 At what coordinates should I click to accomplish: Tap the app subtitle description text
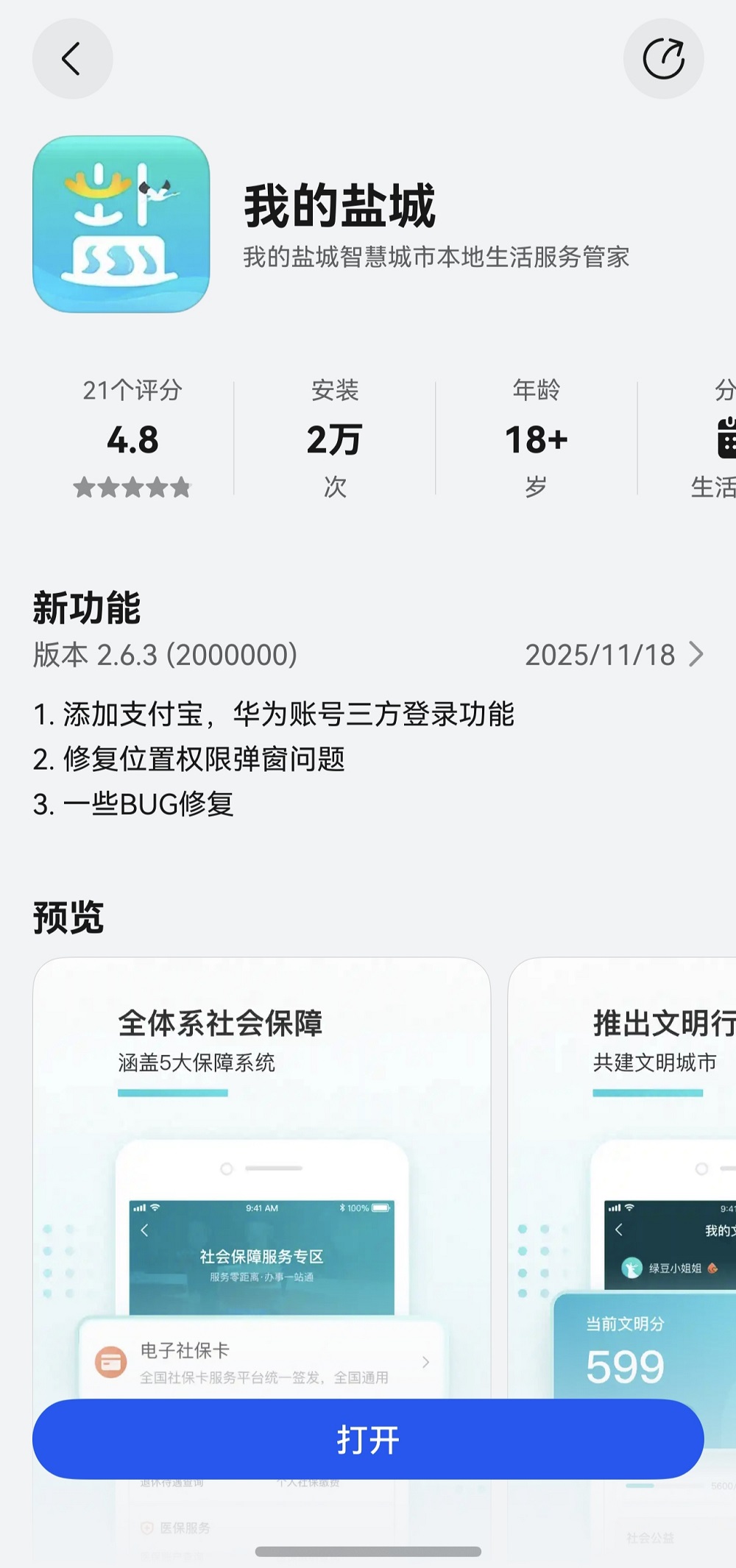pos(439,258)
